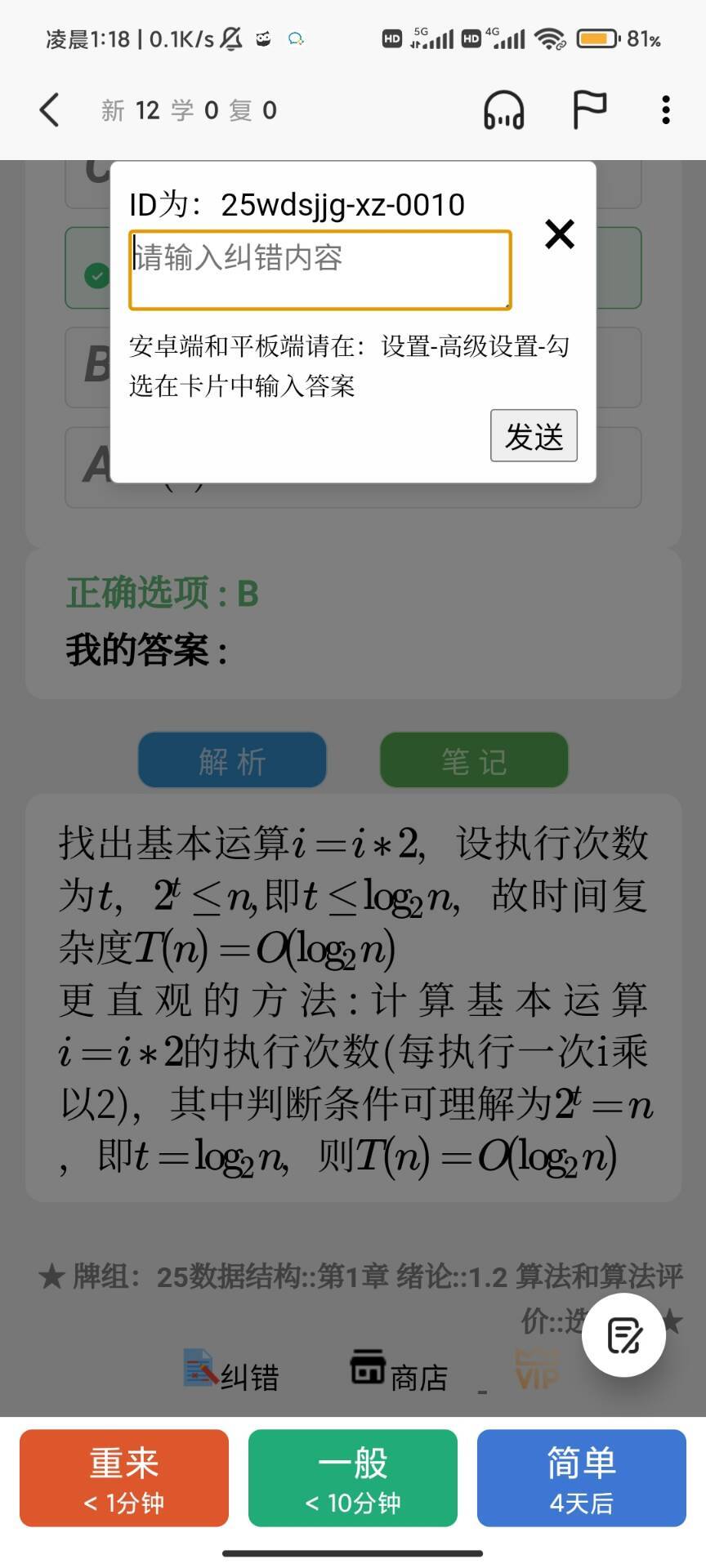The height and width of the screenshot is (1568, 706).
Task: Rate card as 简单 (4天后)
Action: pyautogui.click(x=581, y=1477)
